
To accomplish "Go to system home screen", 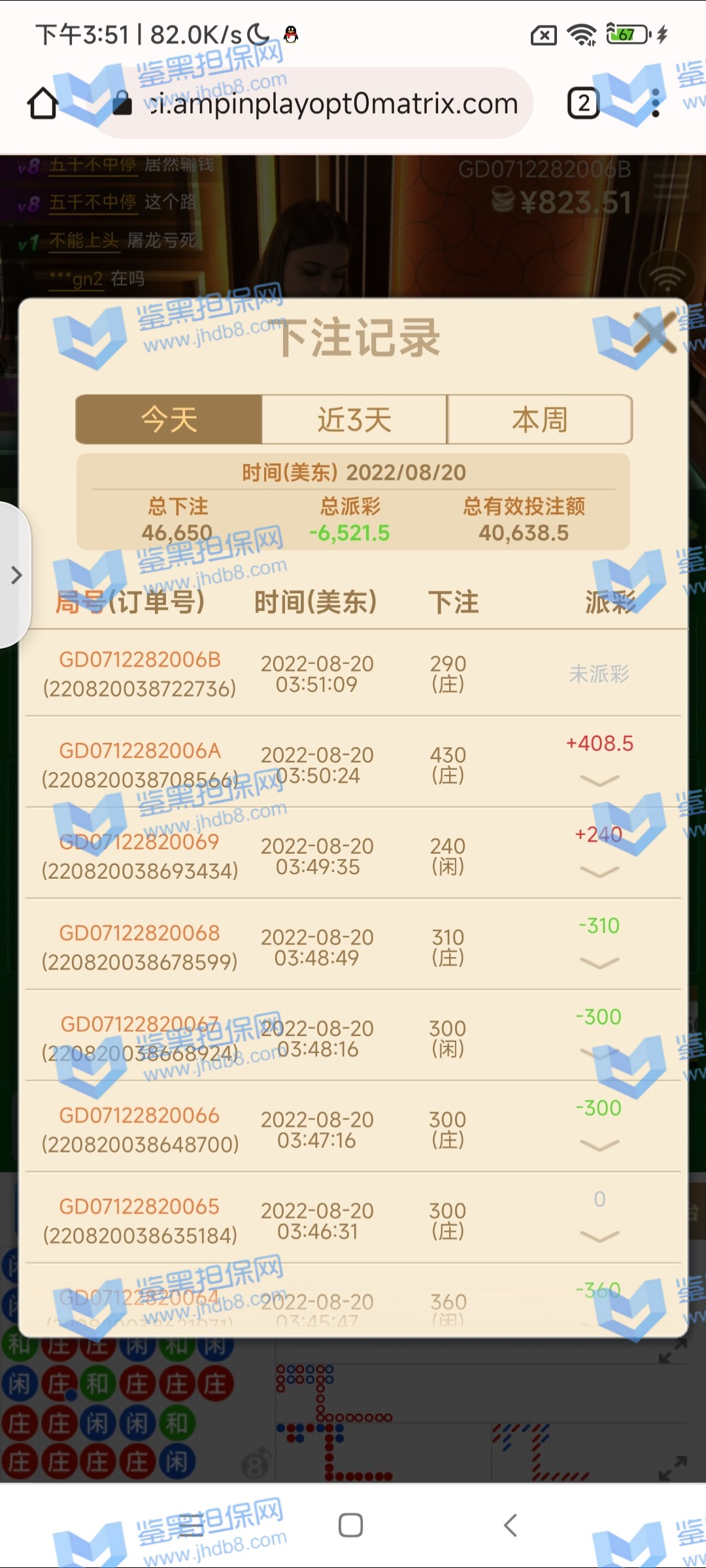I will click(351, 1526).
